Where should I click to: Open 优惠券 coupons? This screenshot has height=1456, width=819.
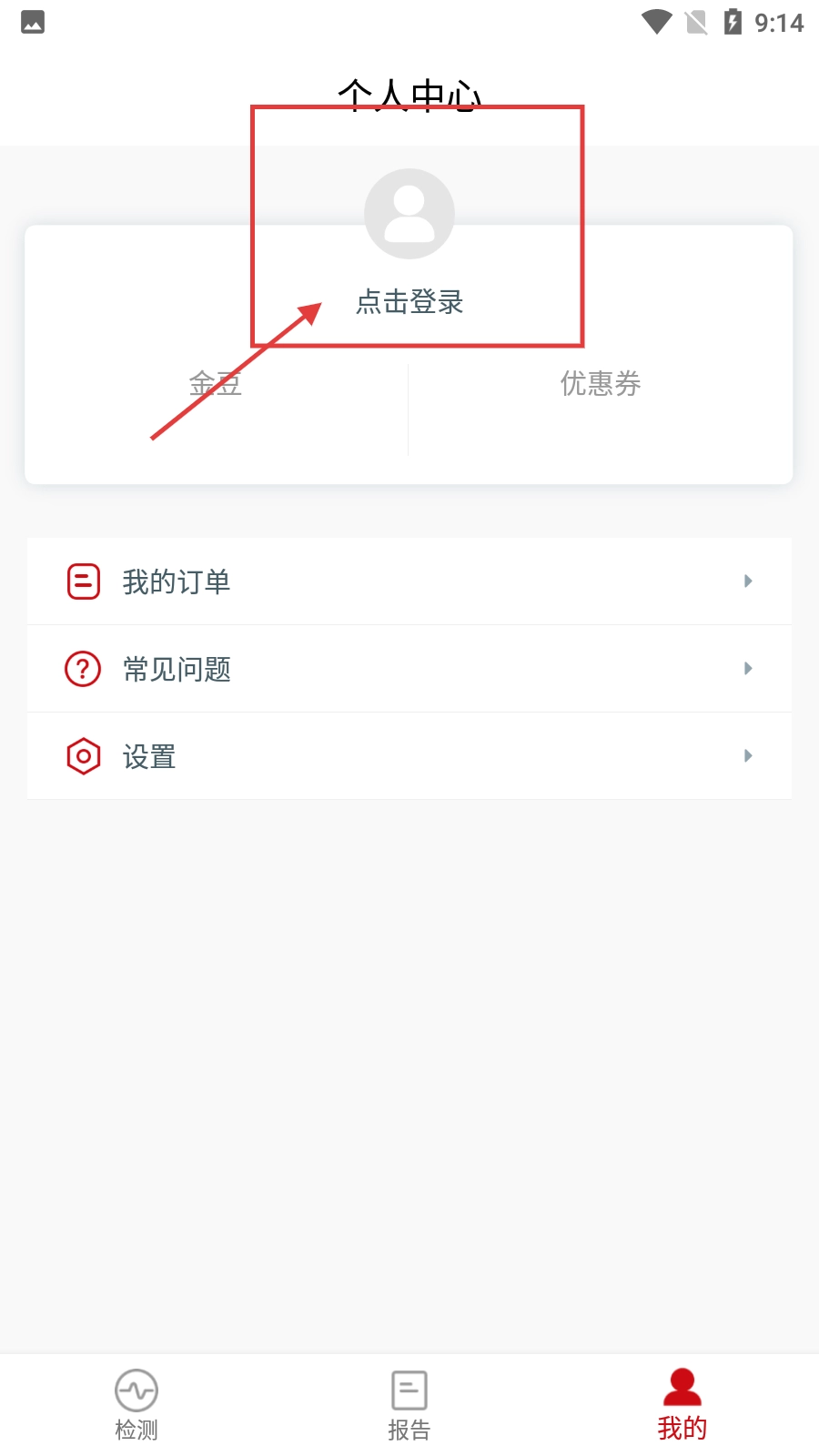[601, 384]
